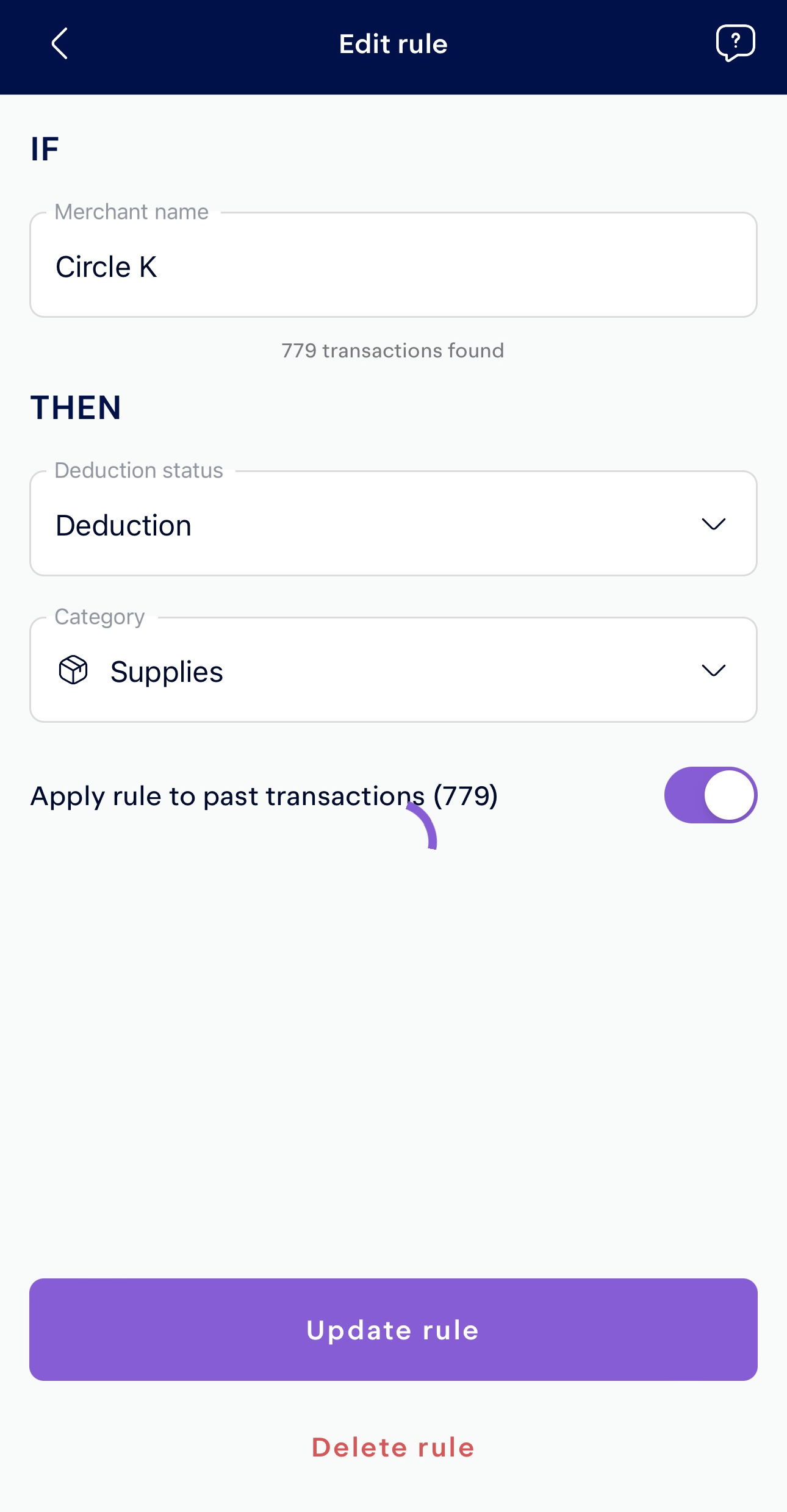Image resolution: width=787 pixels, height=1512 pixels.
Task: Edit the Merchant name field
Action: pyautogui.click(x=393, y=265)
